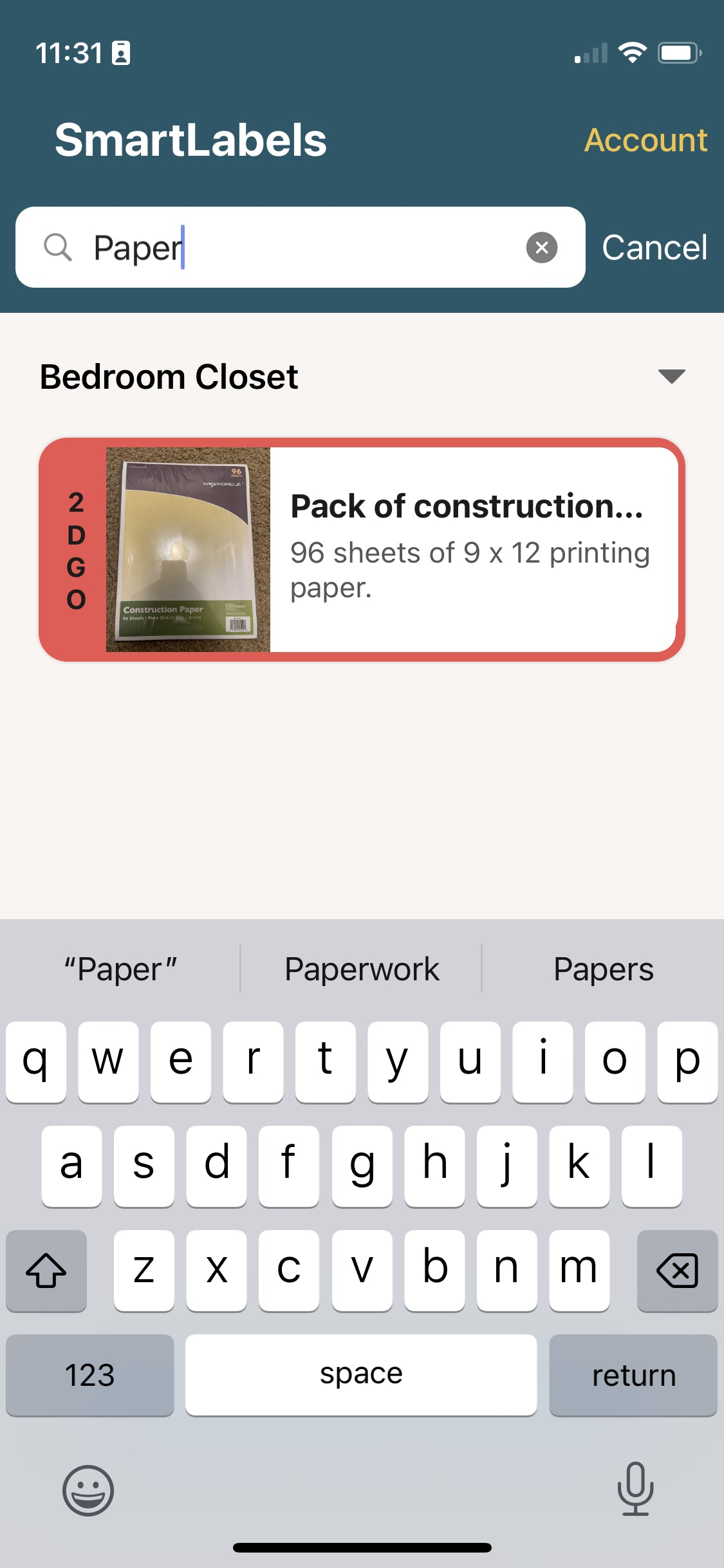
Task: Switch to the 123 numeric keyboard
Action: click(x=89, y=1375)
